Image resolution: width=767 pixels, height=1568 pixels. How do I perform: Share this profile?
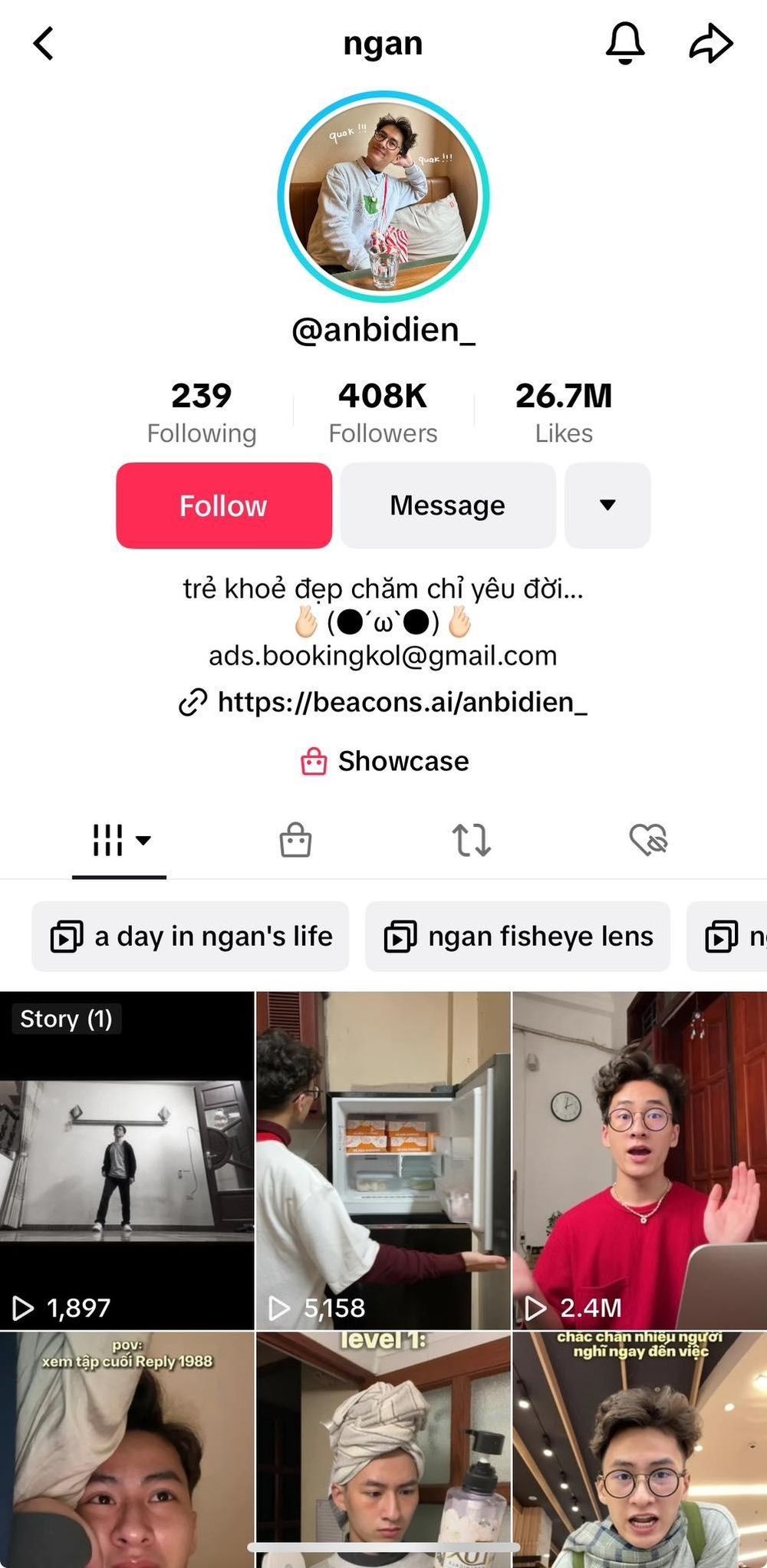tap(711, 43)
